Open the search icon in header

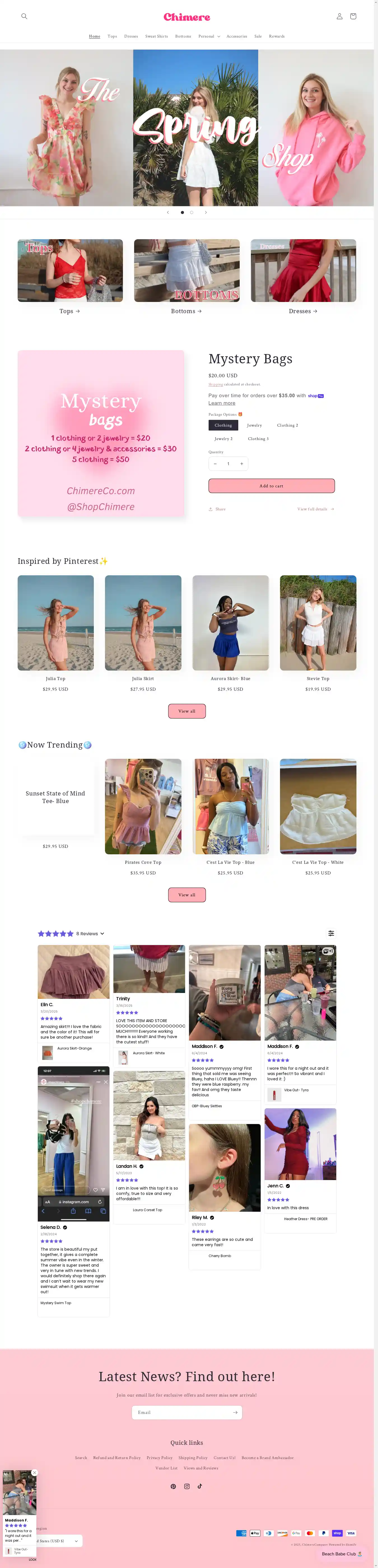24,17
